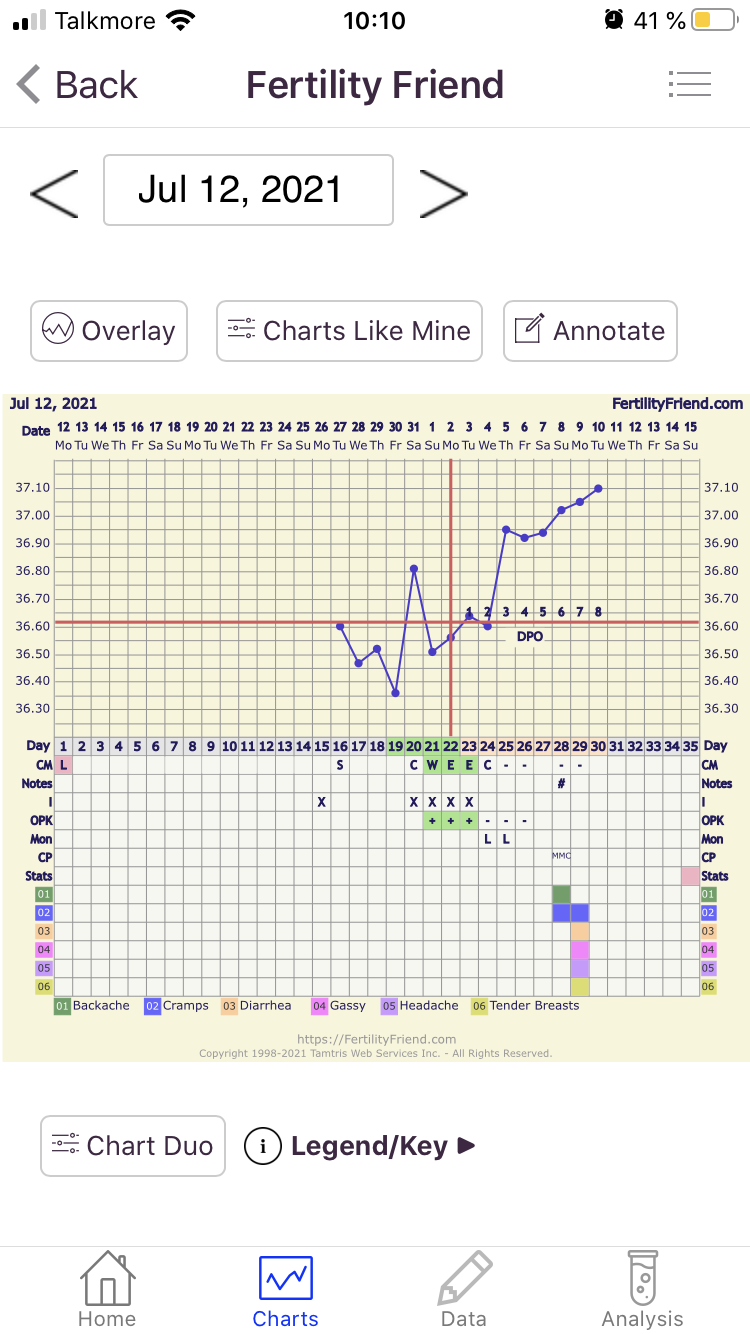Open the Analysis tab

[x=642, y=1290]
